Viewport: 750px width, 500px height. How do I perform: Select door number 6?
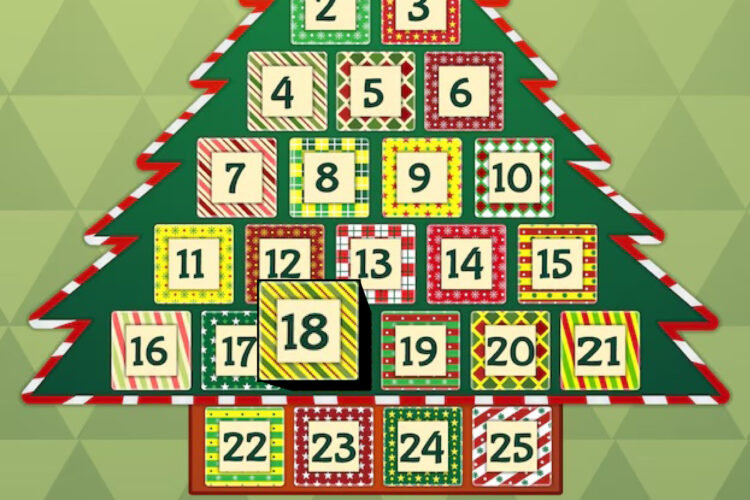pos(463,92)
